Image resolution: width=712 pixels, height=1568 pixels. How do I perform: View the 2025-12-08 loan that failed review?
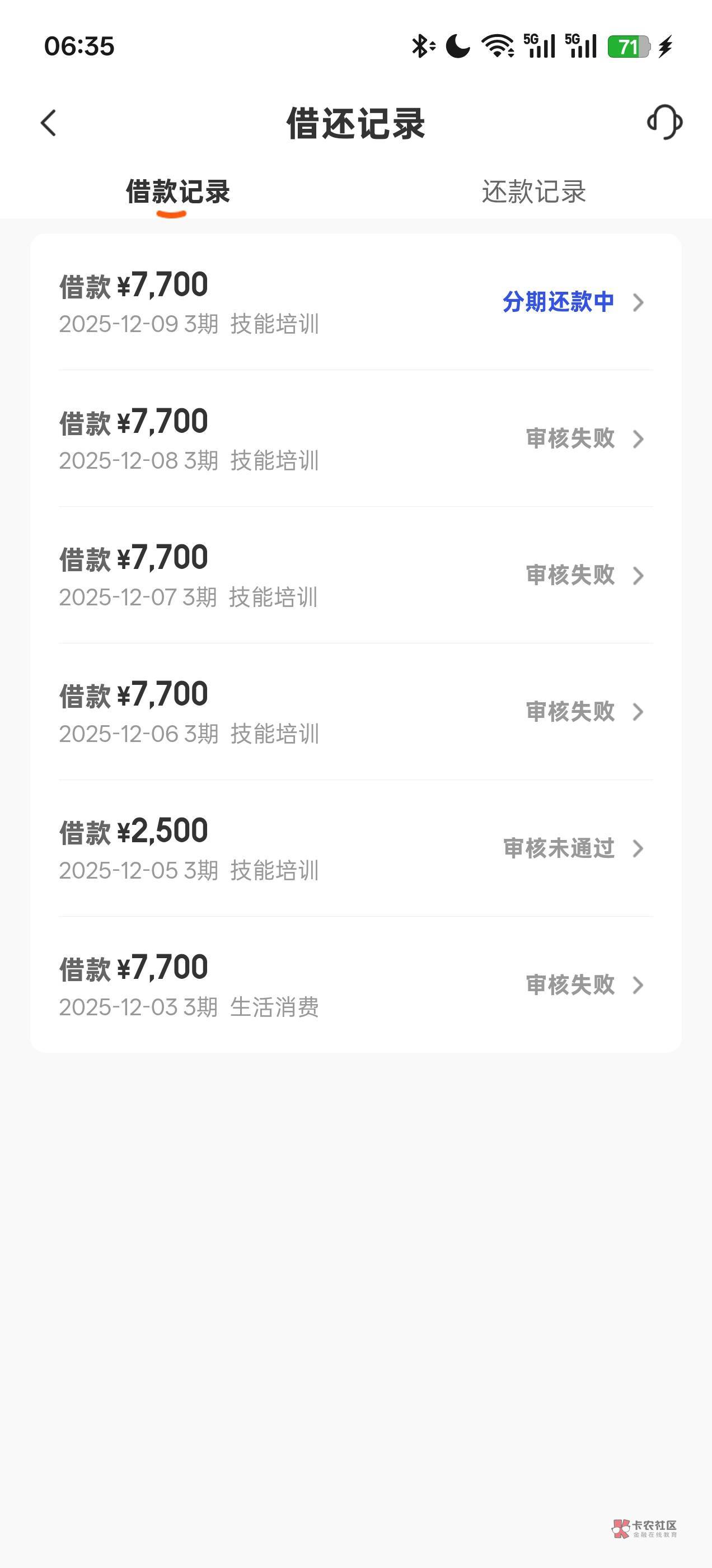point(355,439)
